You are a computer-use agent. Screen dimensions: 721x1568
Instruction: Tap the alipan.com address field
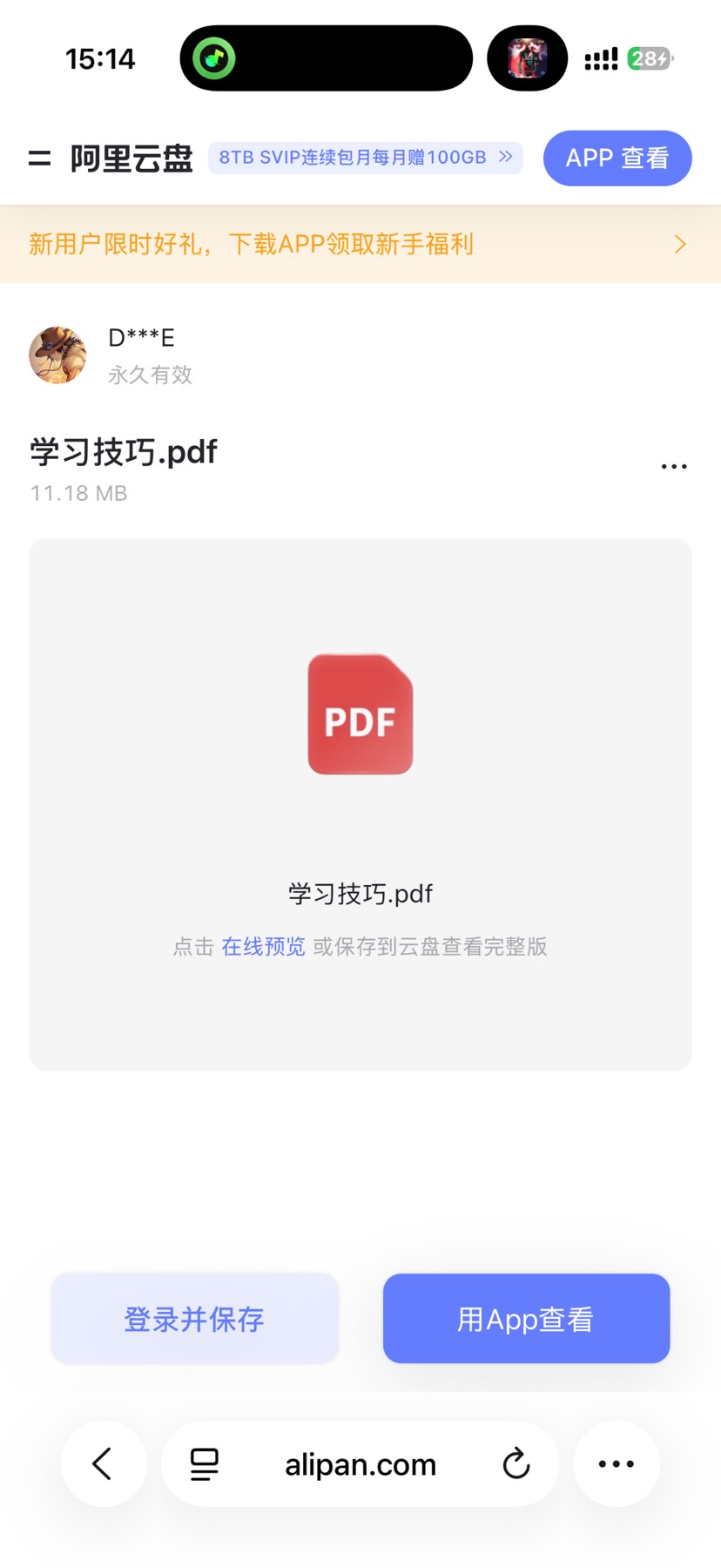[360, 1464]
